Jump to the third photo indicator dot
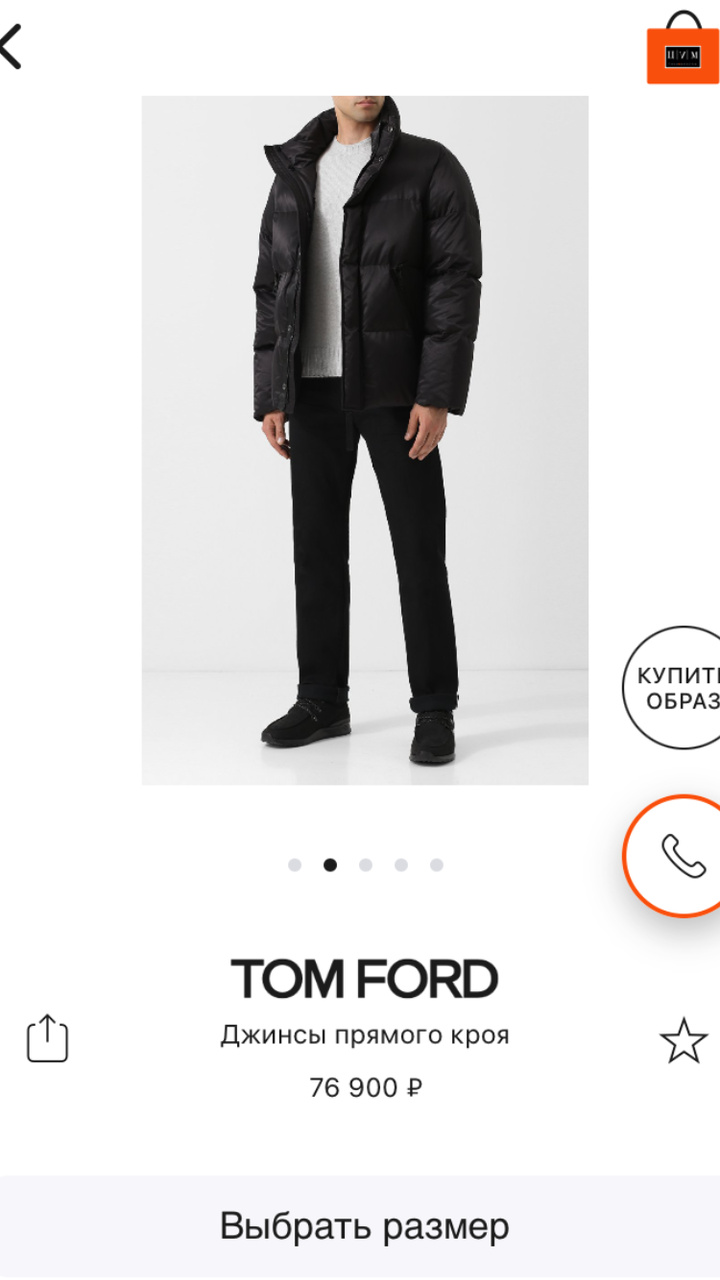This screenshot has width=720, height=1280. click(365, 865)
